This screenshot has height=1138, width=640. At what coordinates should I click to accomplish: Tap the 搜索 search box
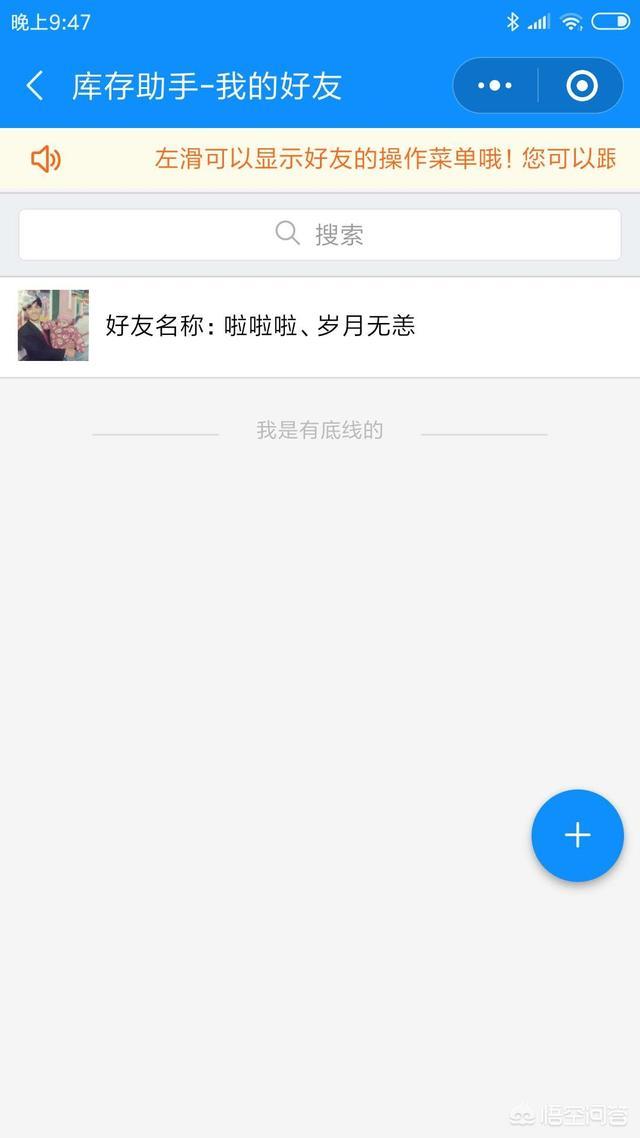coord(320,235)
